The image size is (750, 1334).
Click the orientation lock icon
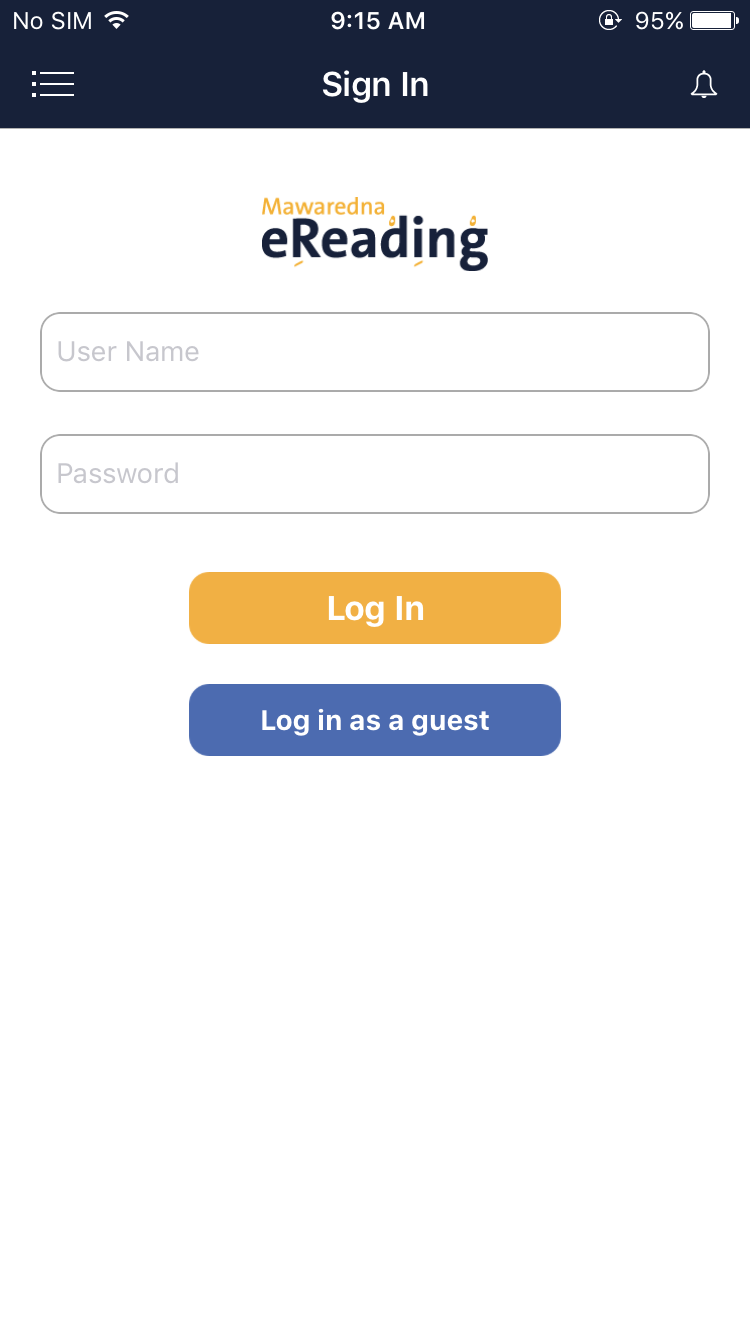click(x=610, y=19)
